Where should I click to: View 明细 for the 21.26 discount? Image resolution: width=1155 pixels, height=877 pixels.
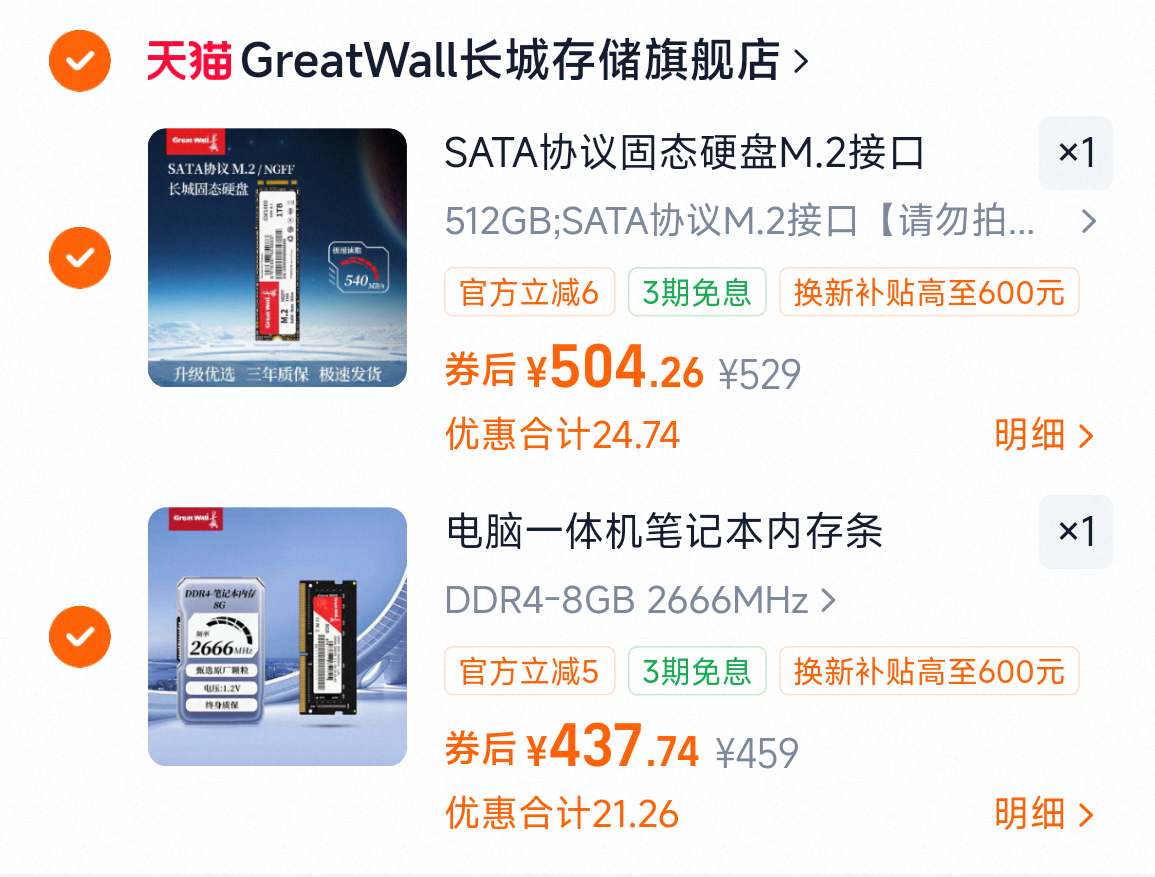(x=1043, y=814)
